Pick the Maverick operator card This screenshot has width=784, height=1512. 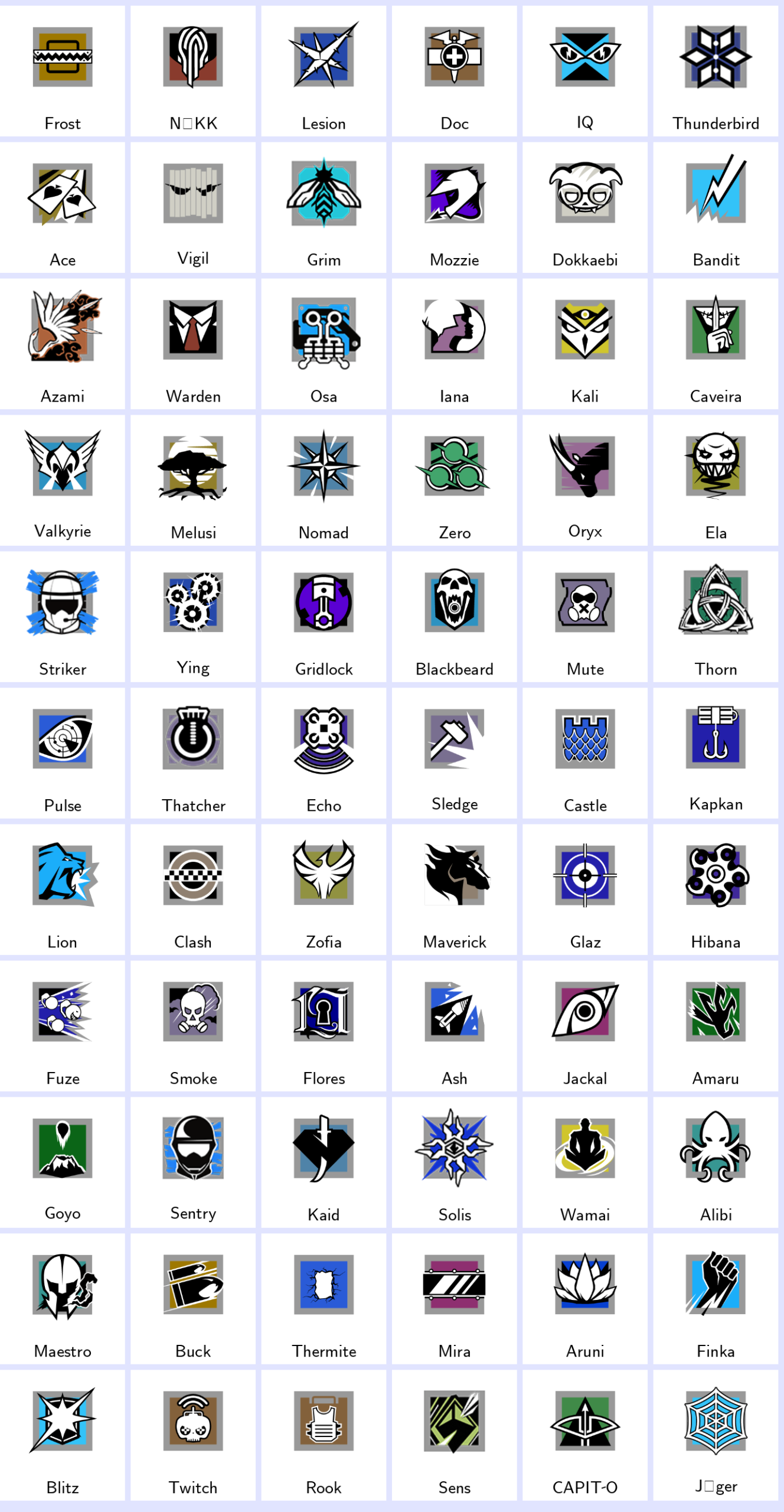click(454, 889)
